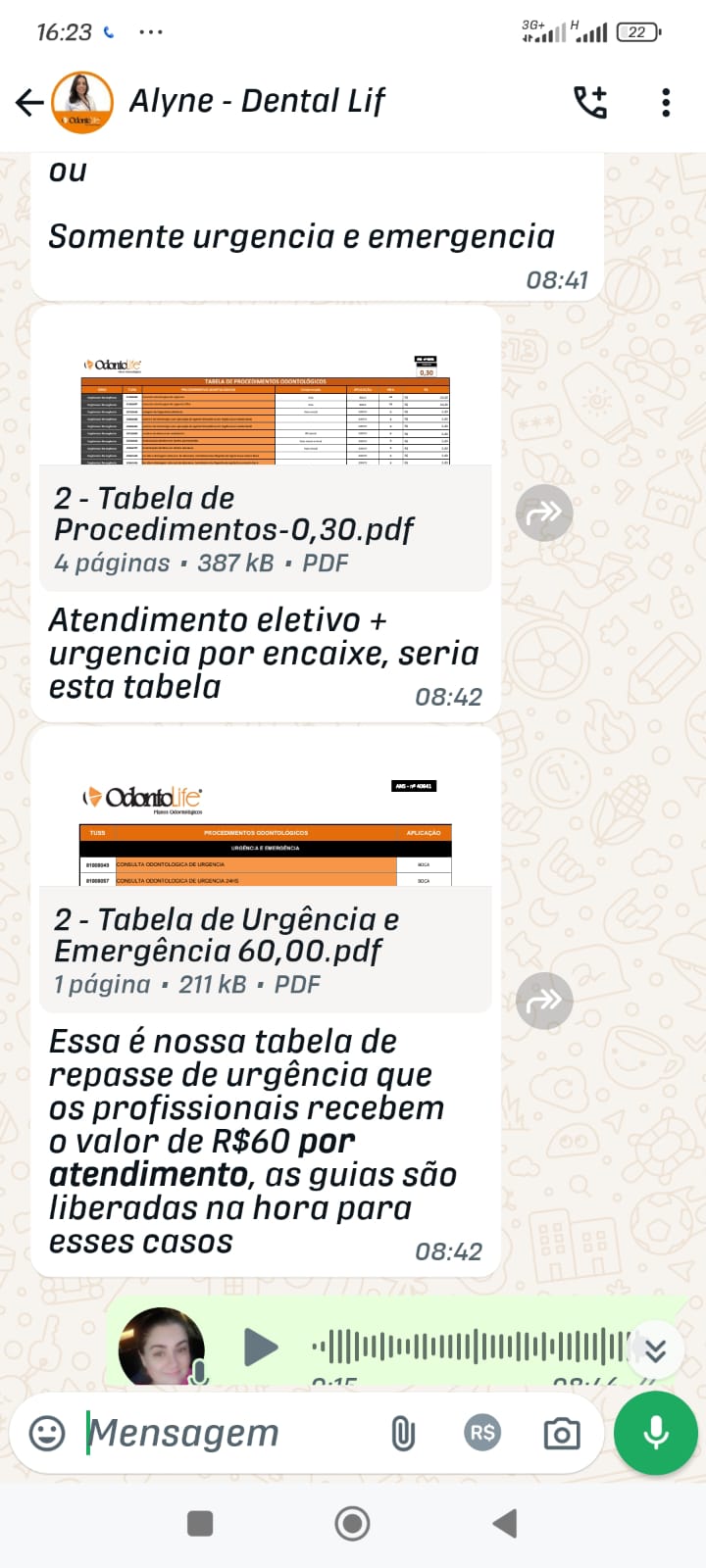Attach a file with the paperclip
Screen dimensions: 706x1568
403,1434
